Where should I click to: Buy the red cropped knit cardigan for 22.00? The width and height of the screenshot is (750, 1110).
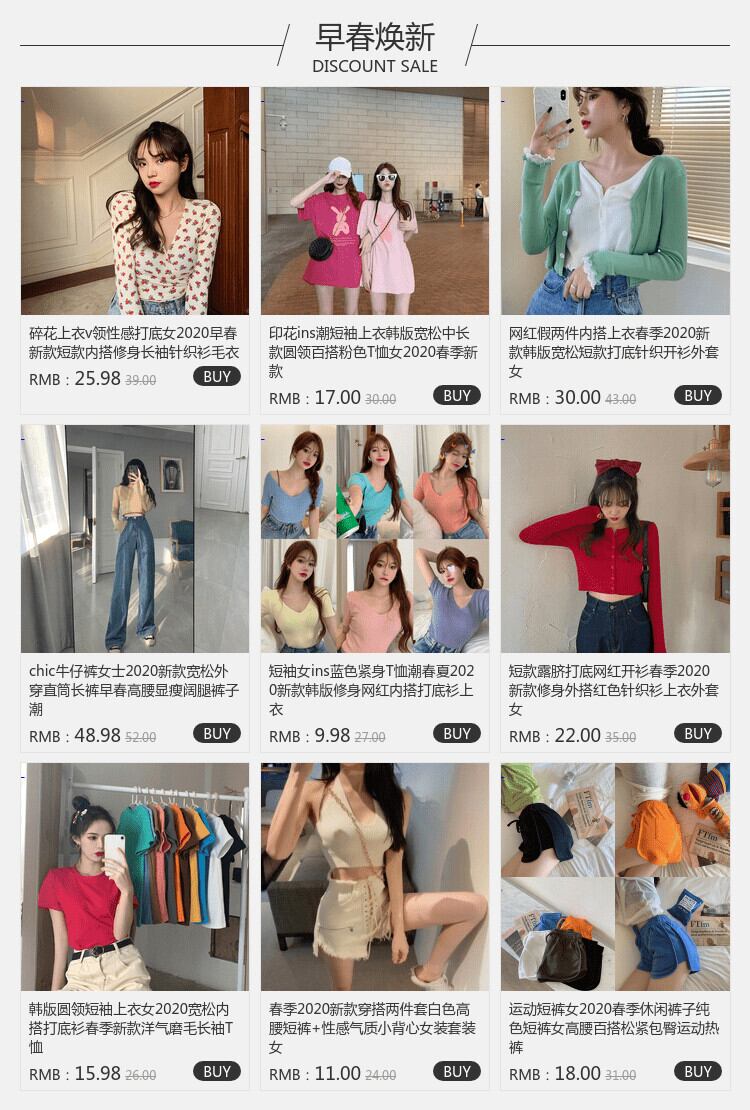click(x=698, y=733)
